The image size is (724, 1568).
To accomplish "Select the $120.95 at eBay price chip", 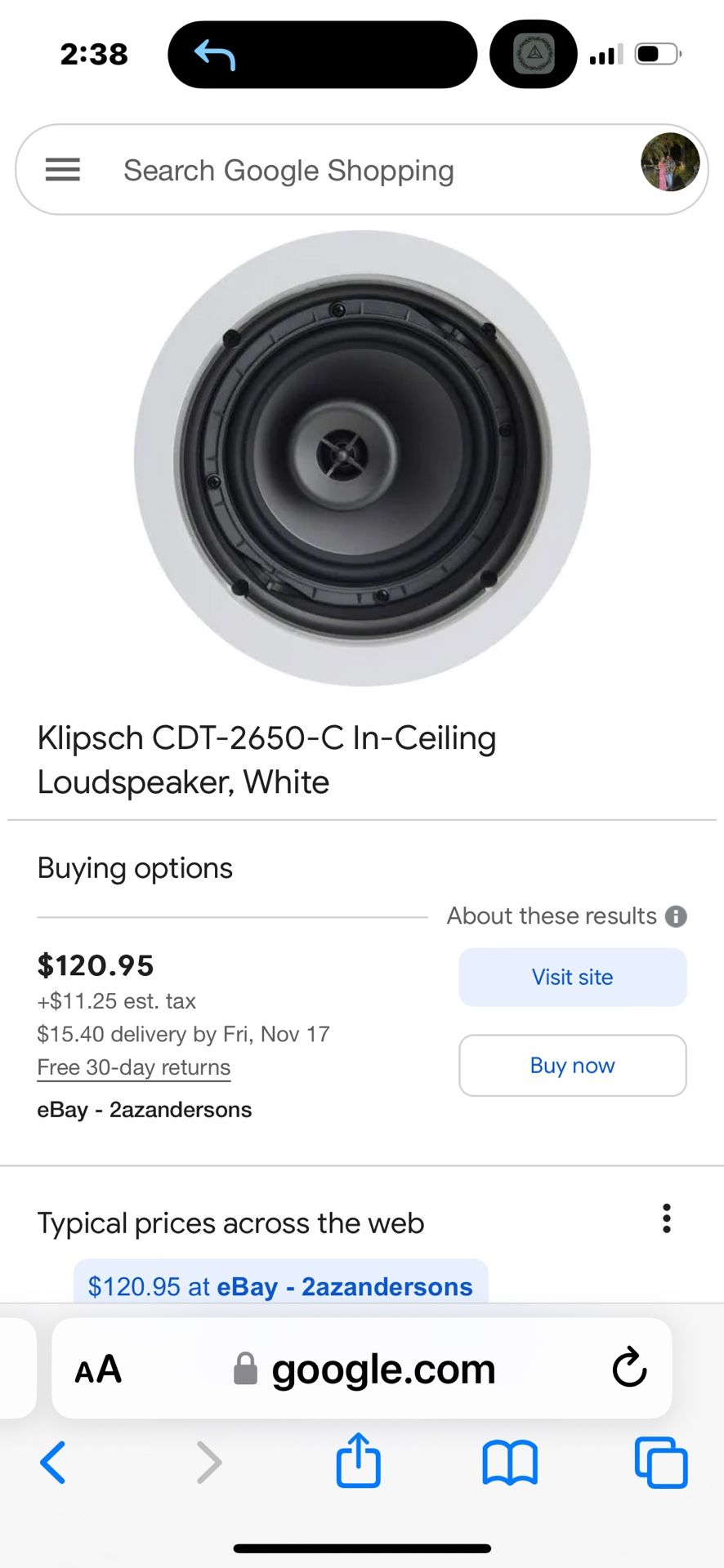I will (281, 1285).
